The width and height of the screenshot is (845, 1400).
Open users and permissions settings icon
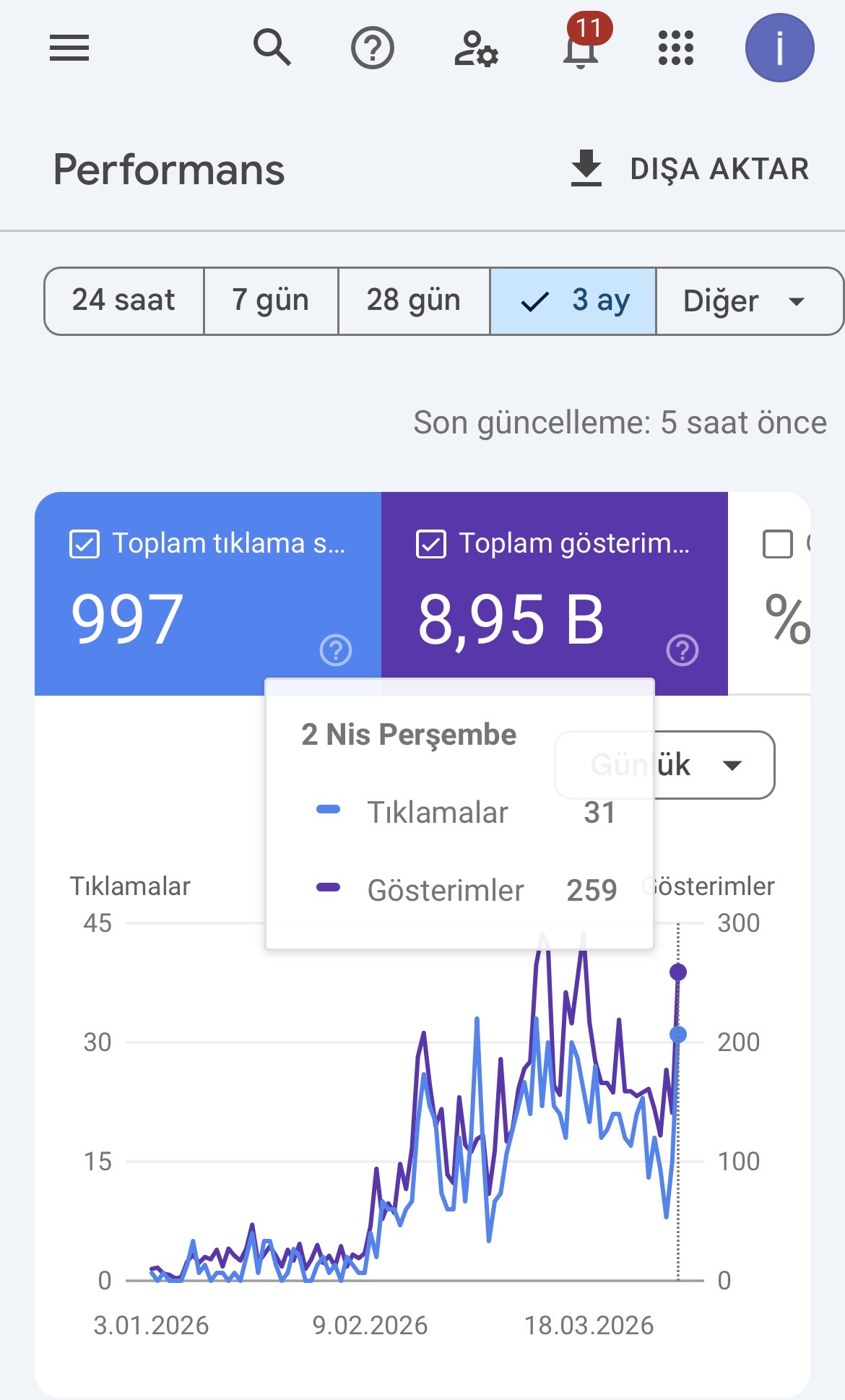[476, 48]
